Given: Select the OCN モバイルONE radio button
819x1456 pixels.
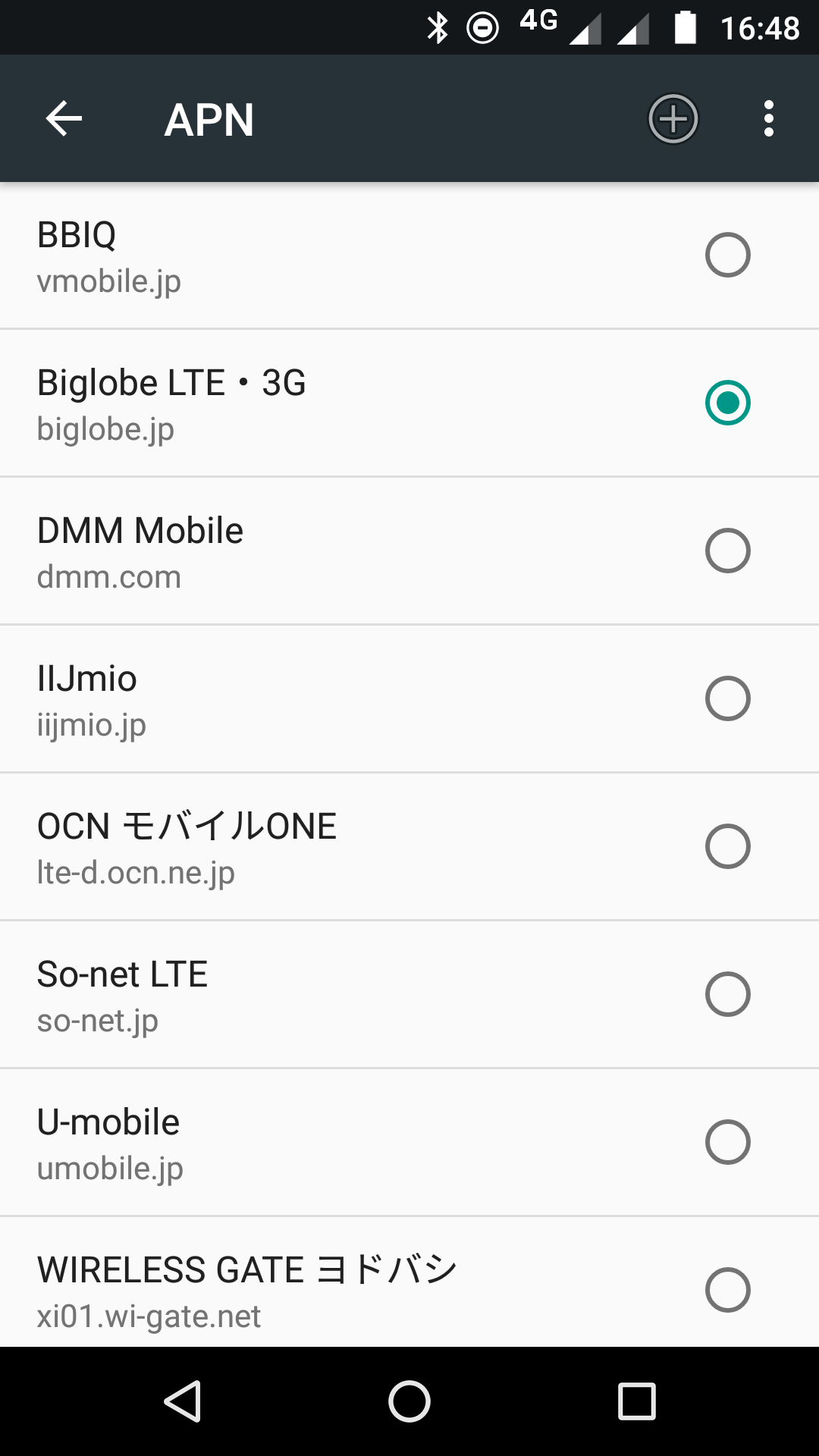Looking at the screenshot, I should tap(727, 846).
